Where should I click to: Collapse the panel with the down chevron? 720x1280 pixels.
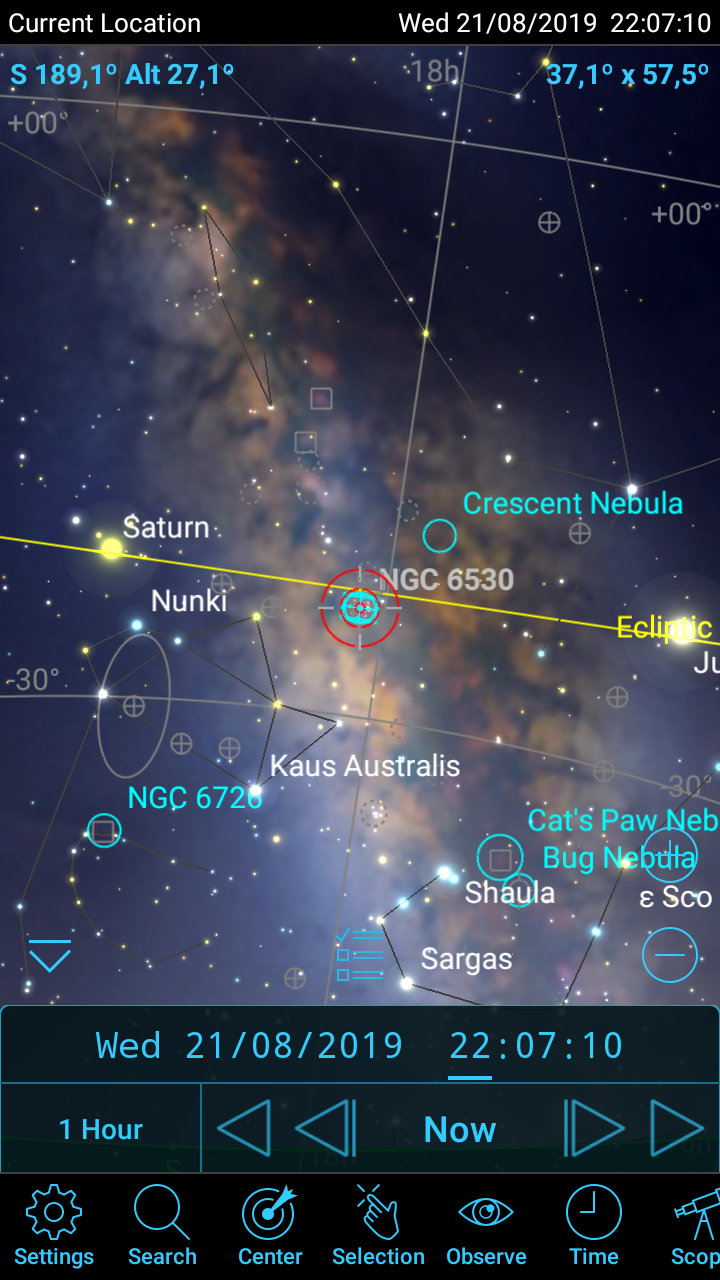pyautogui.click(x=50, y=956)
